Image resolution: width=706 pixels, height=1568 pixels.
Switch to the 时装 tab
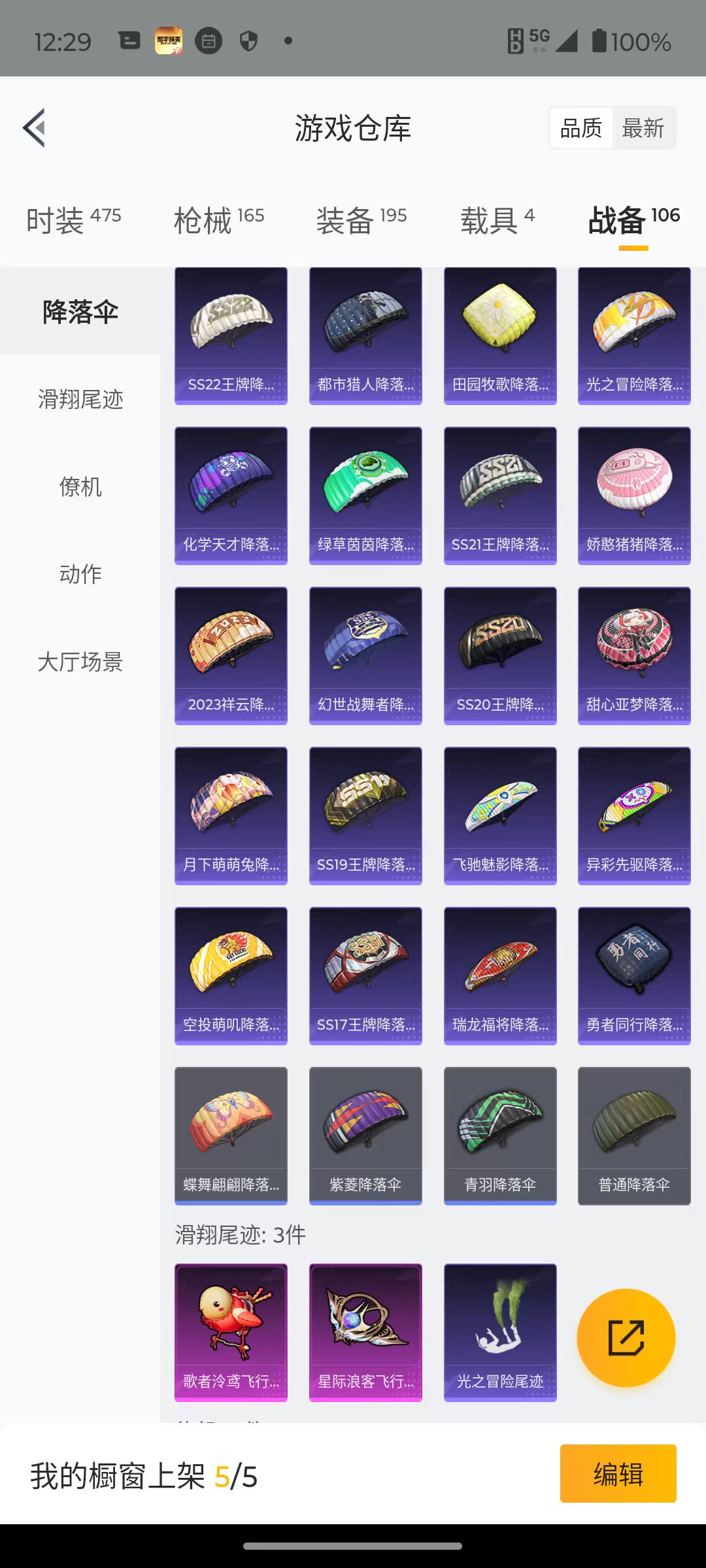point(73,220)
